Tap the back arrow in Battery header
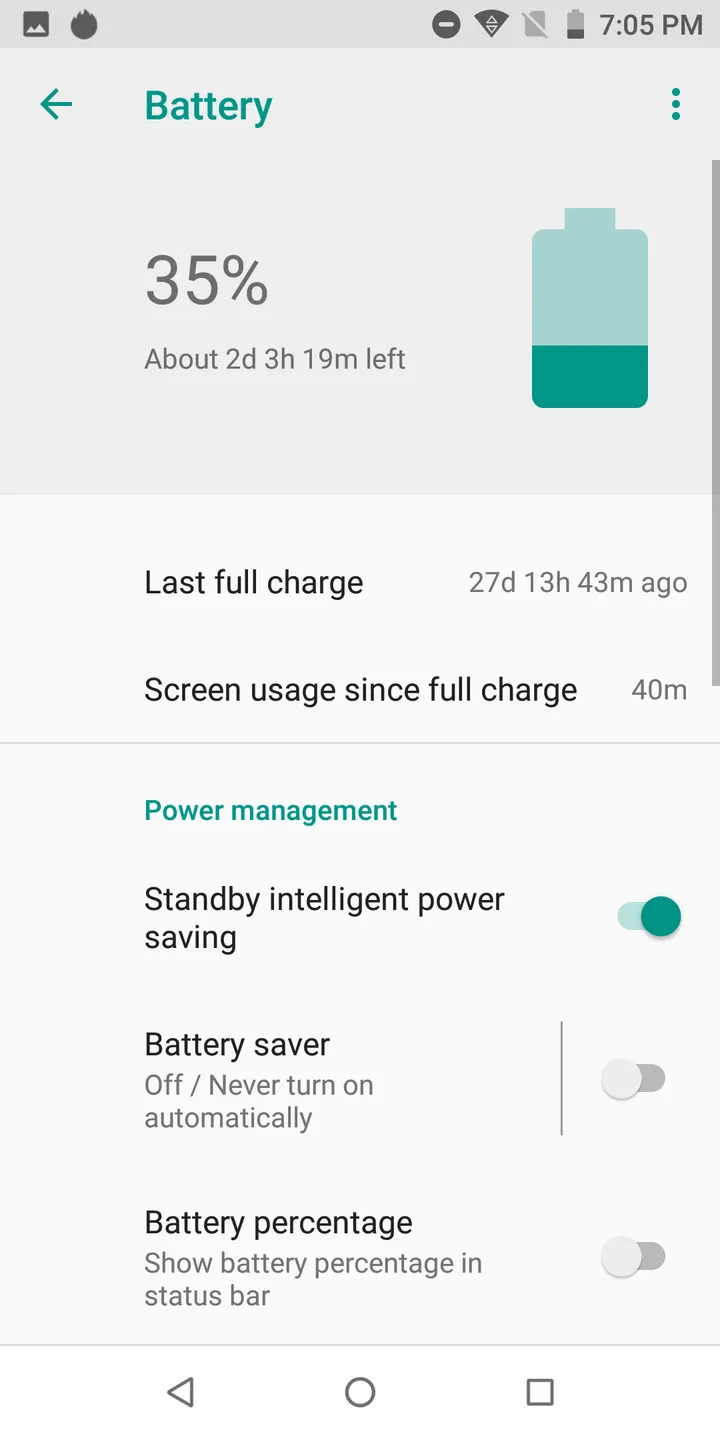 [56, 104]
